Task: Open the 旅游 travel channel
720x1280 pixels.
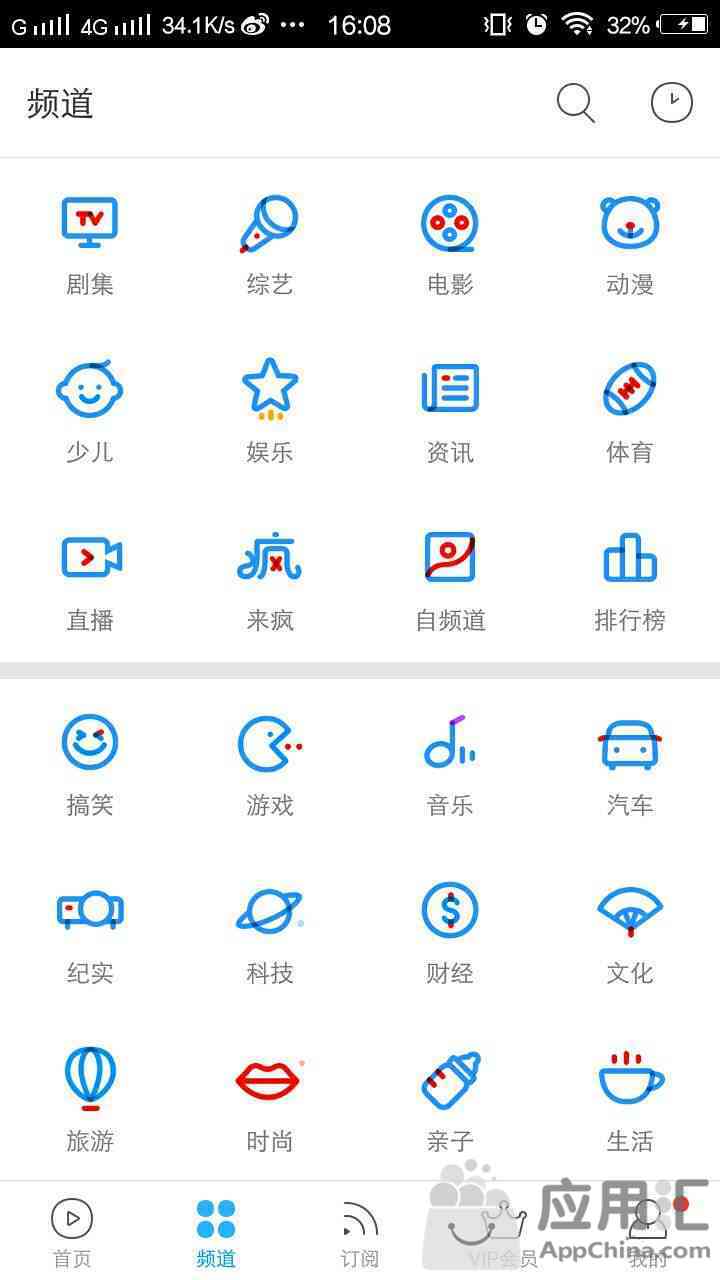Action: pos(90,1100)
